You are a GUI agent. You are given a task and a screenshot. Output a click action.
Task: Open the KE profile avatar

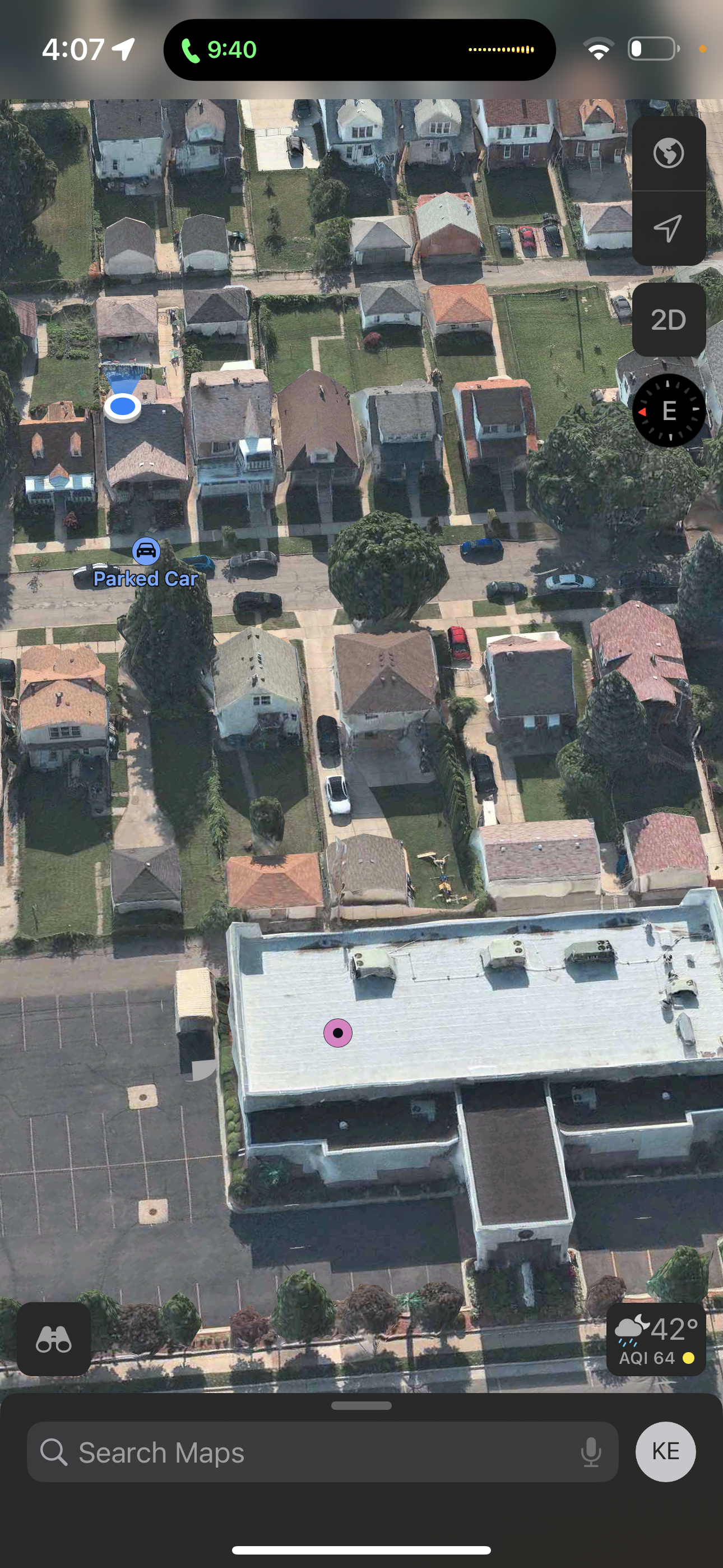coord(665,1452)
